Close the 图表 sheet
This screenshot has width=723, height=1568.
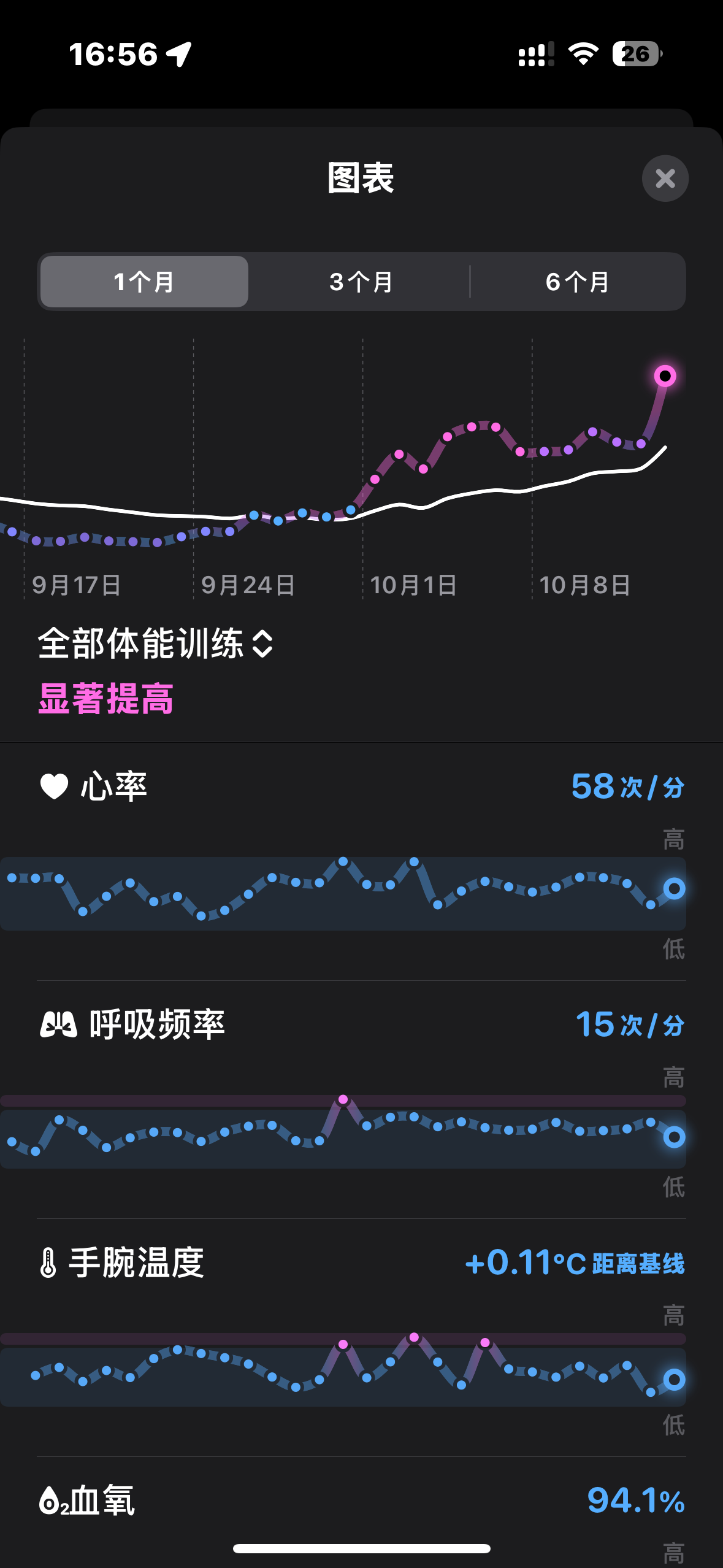pos(665,179)
